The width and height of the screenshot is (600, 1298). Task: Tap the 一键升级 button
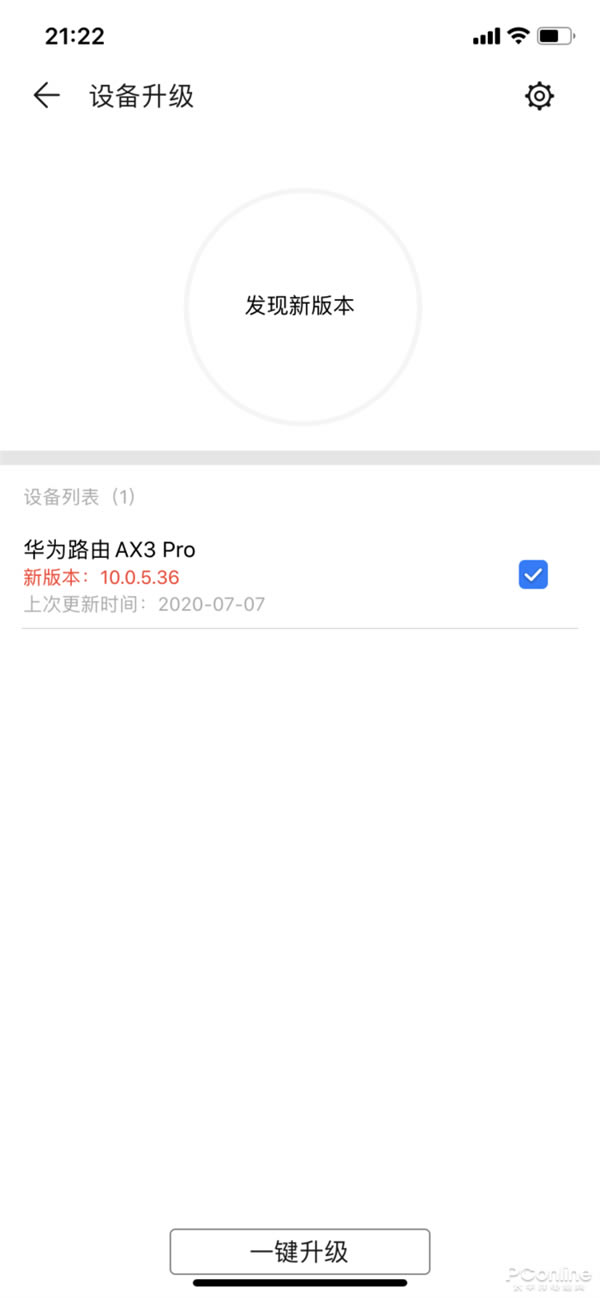point(299,1251)
